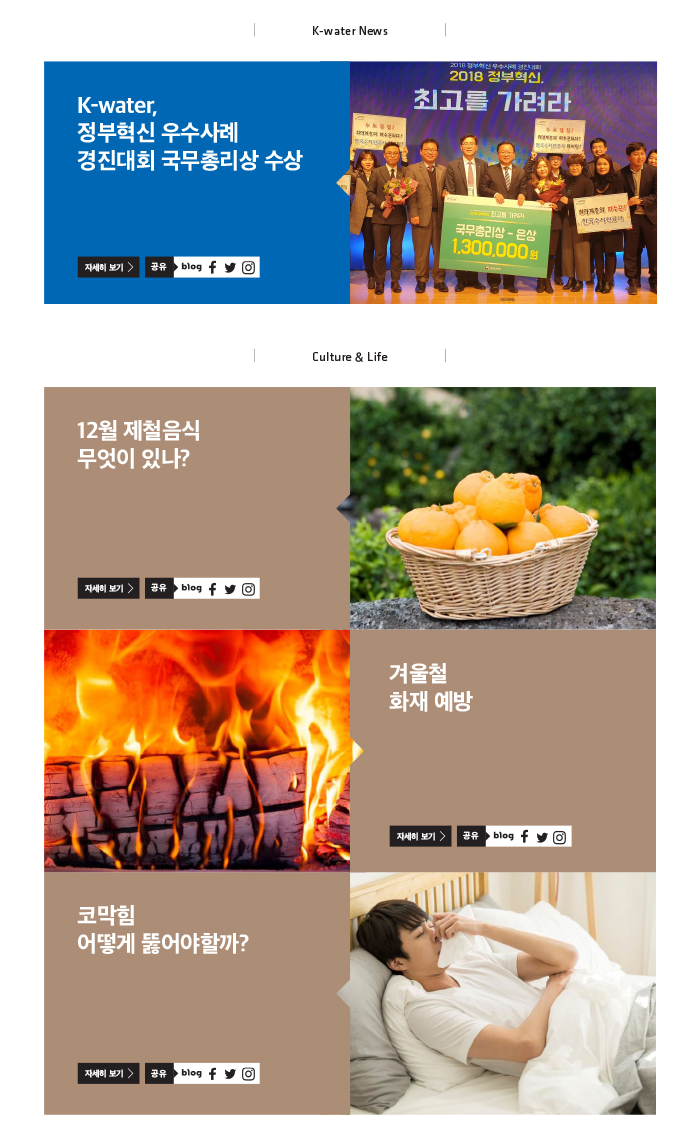700x1142 pixels.
Task: Open the award ceremony photo article
Action: (503, 182)
